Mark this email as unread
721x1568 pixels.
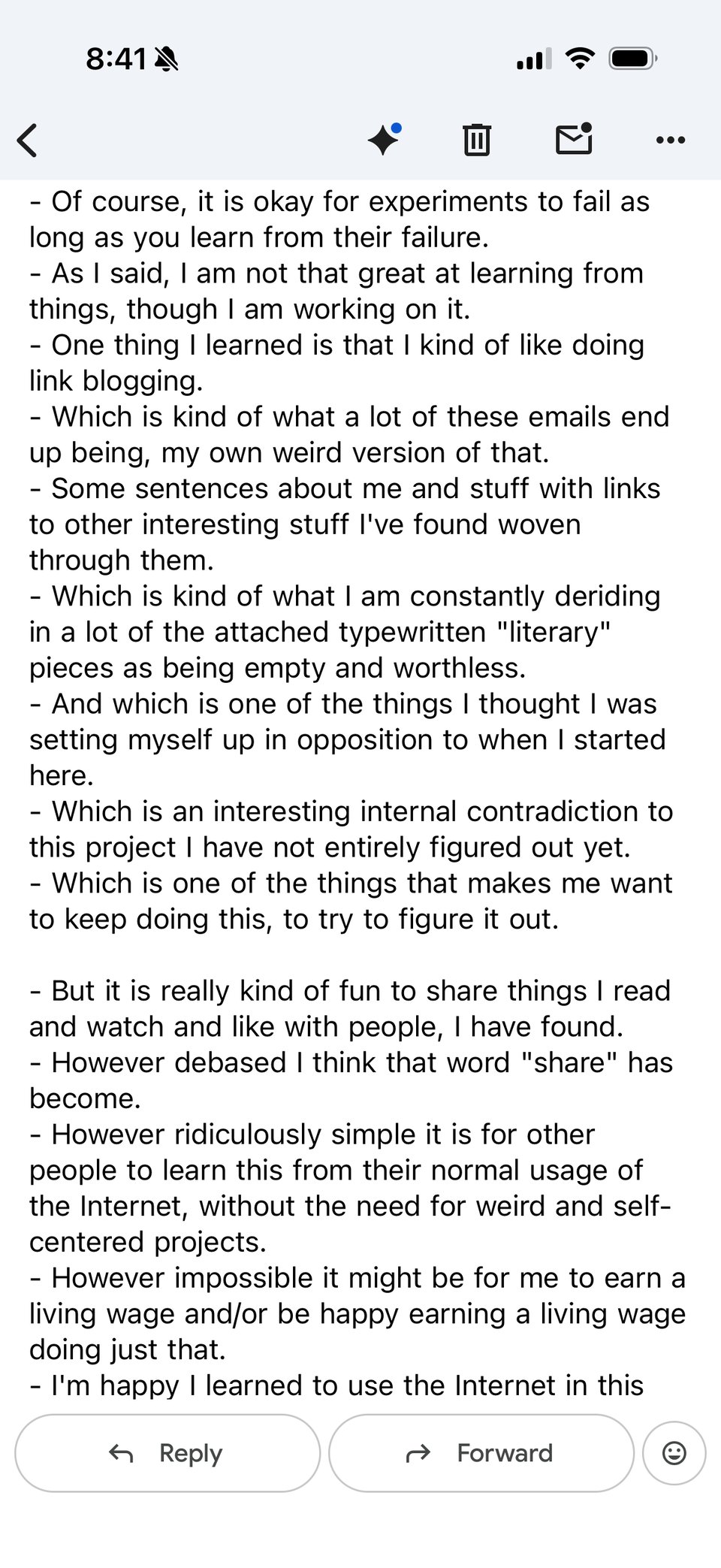575,139
